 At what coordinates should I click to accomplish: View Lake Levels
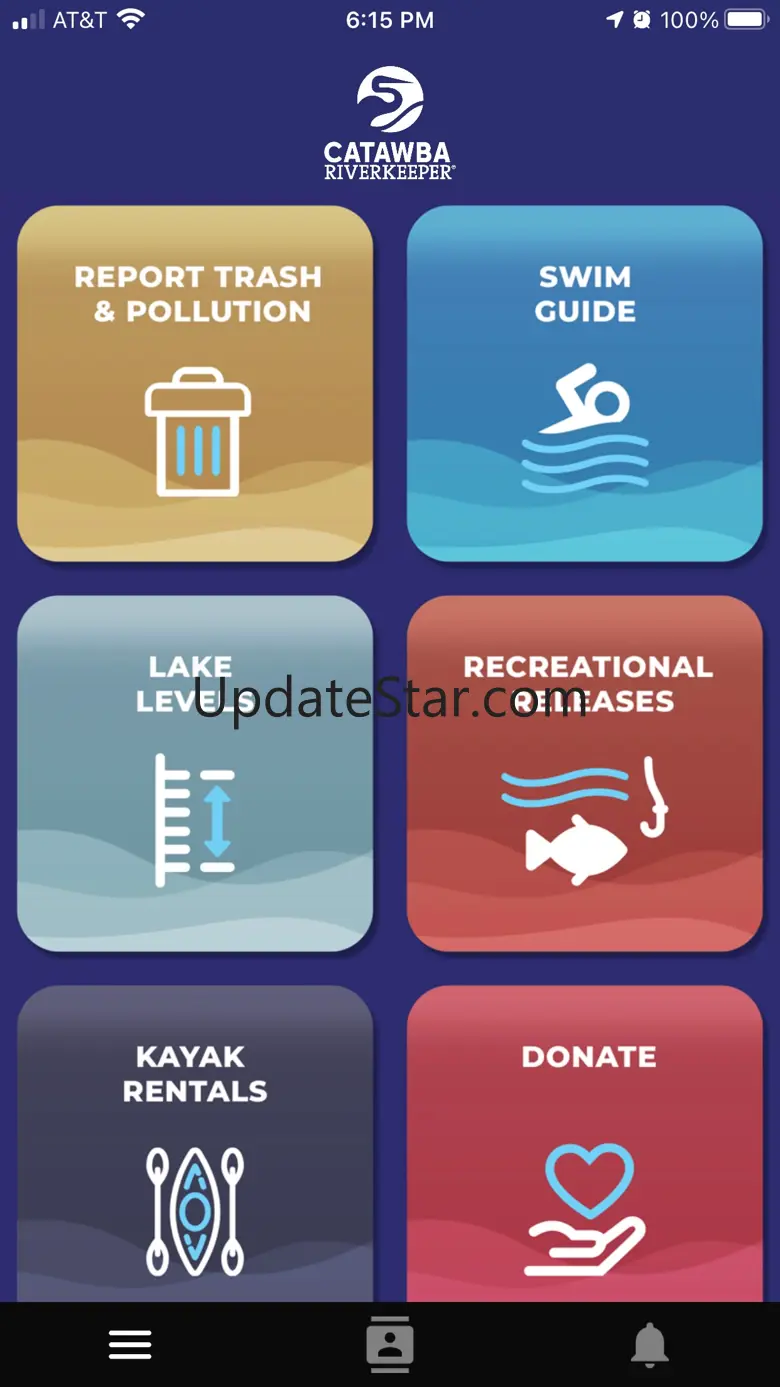coord(195,773)
